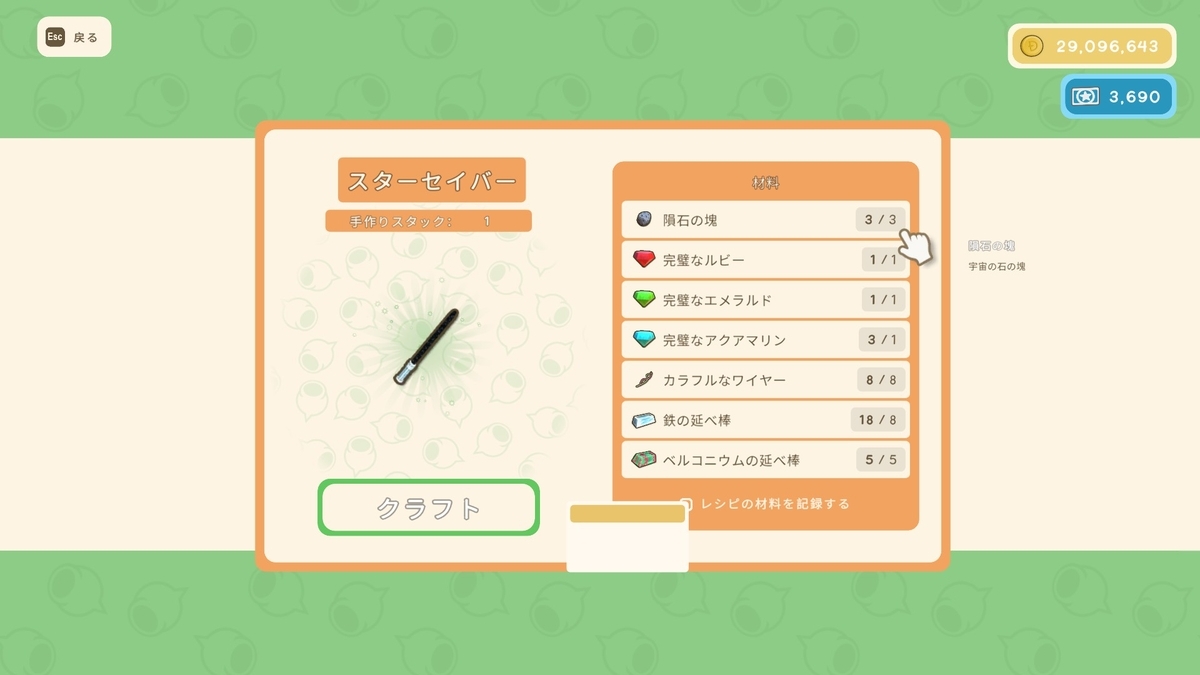
Task: Select the ベルコニウムの延べ棒 material row
Action: [765, 460]
